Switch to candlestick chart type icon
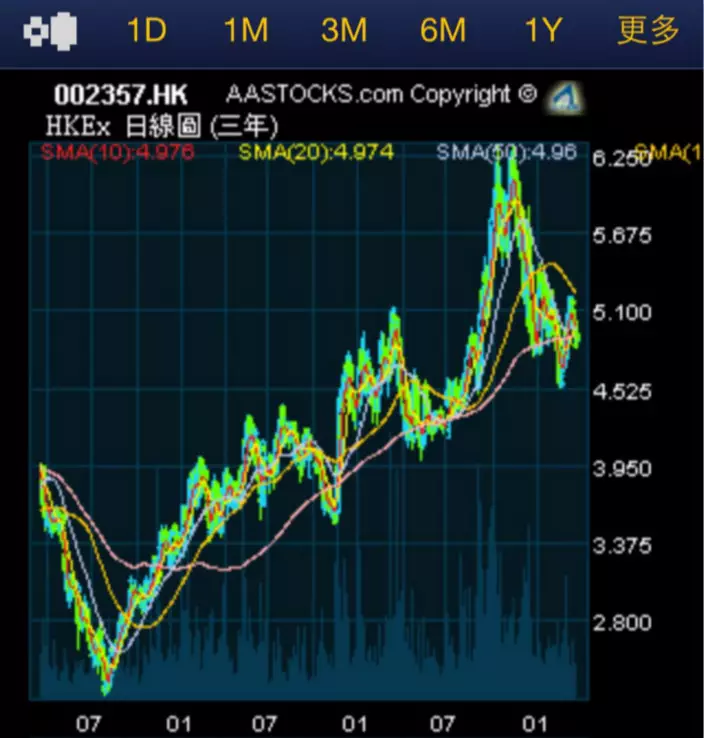Image resolution: width=704 pixels, height=738 pixels. 51,31
